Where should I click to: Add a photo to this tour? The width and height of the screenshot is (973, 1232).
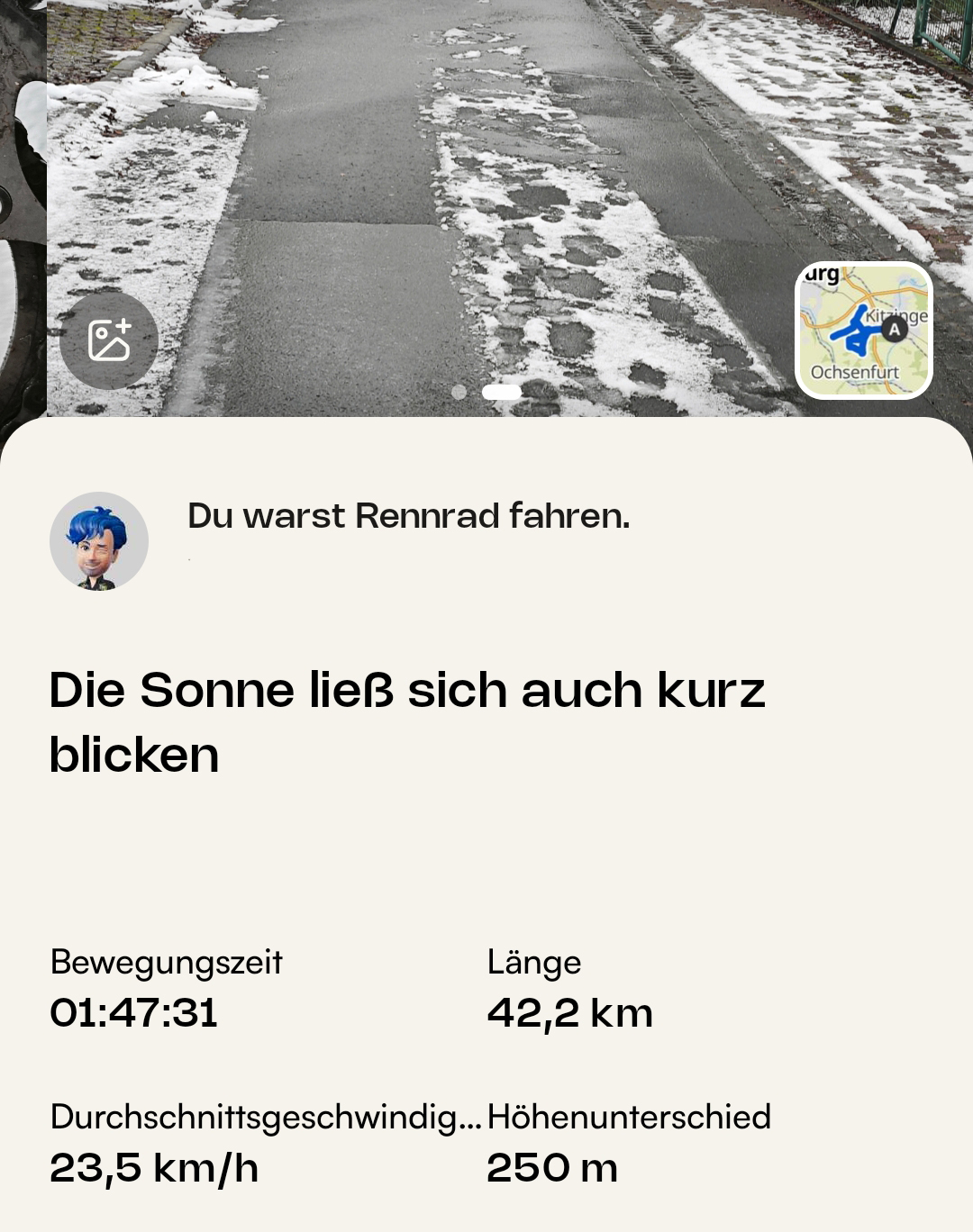click(x=109, y=340)
